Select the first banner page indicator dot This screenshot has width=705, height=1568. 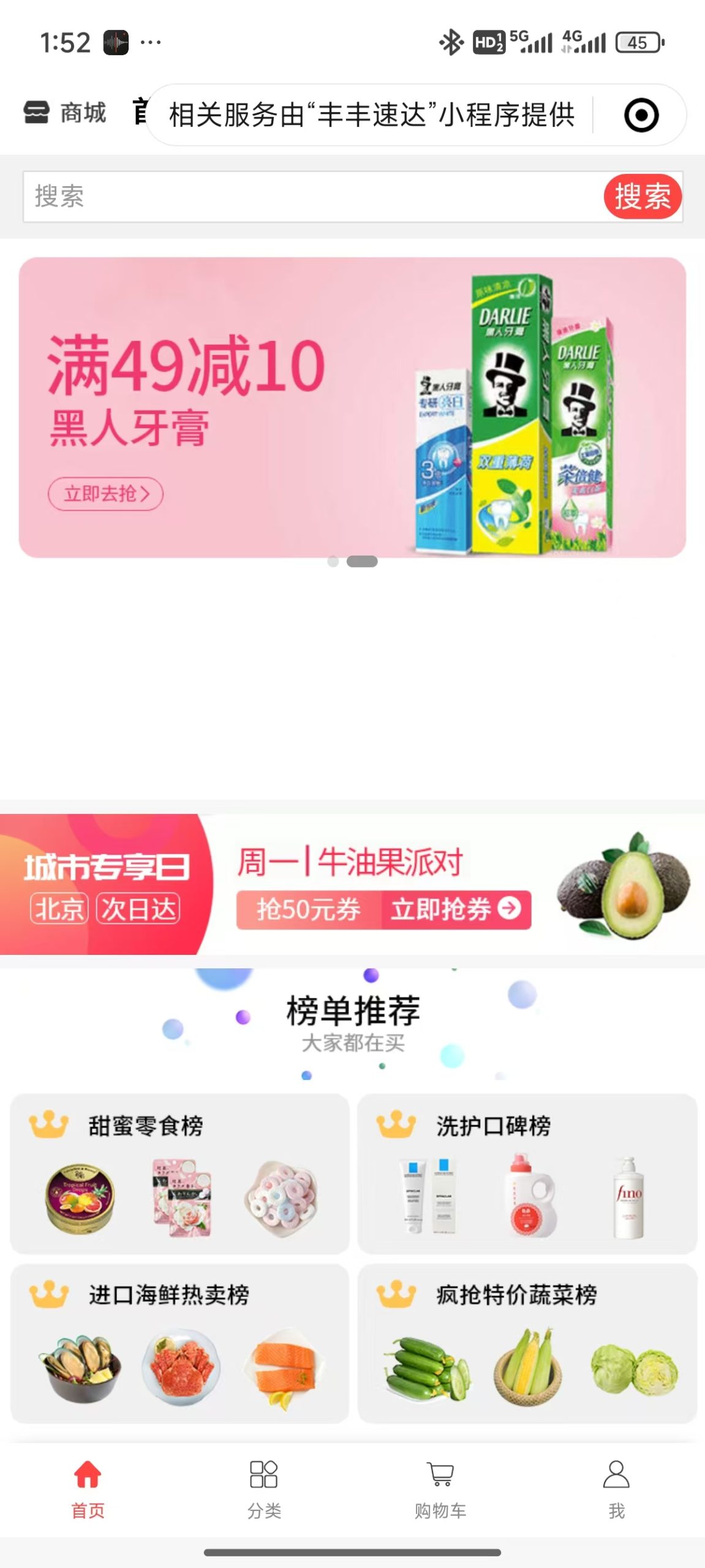[x=333, y=562]
